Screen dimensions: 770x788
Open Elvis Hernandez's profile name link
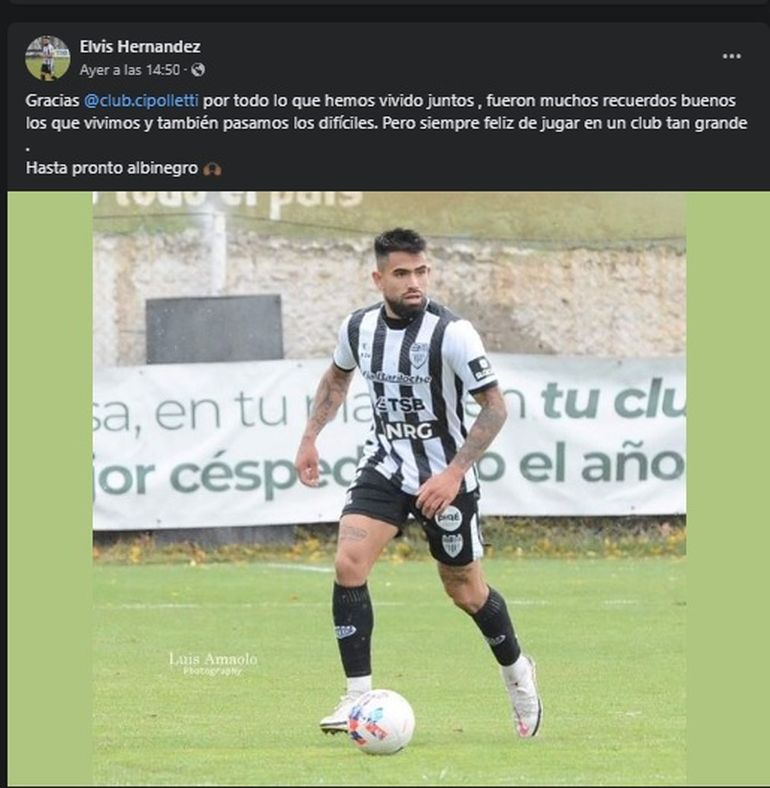pos(140,47)
